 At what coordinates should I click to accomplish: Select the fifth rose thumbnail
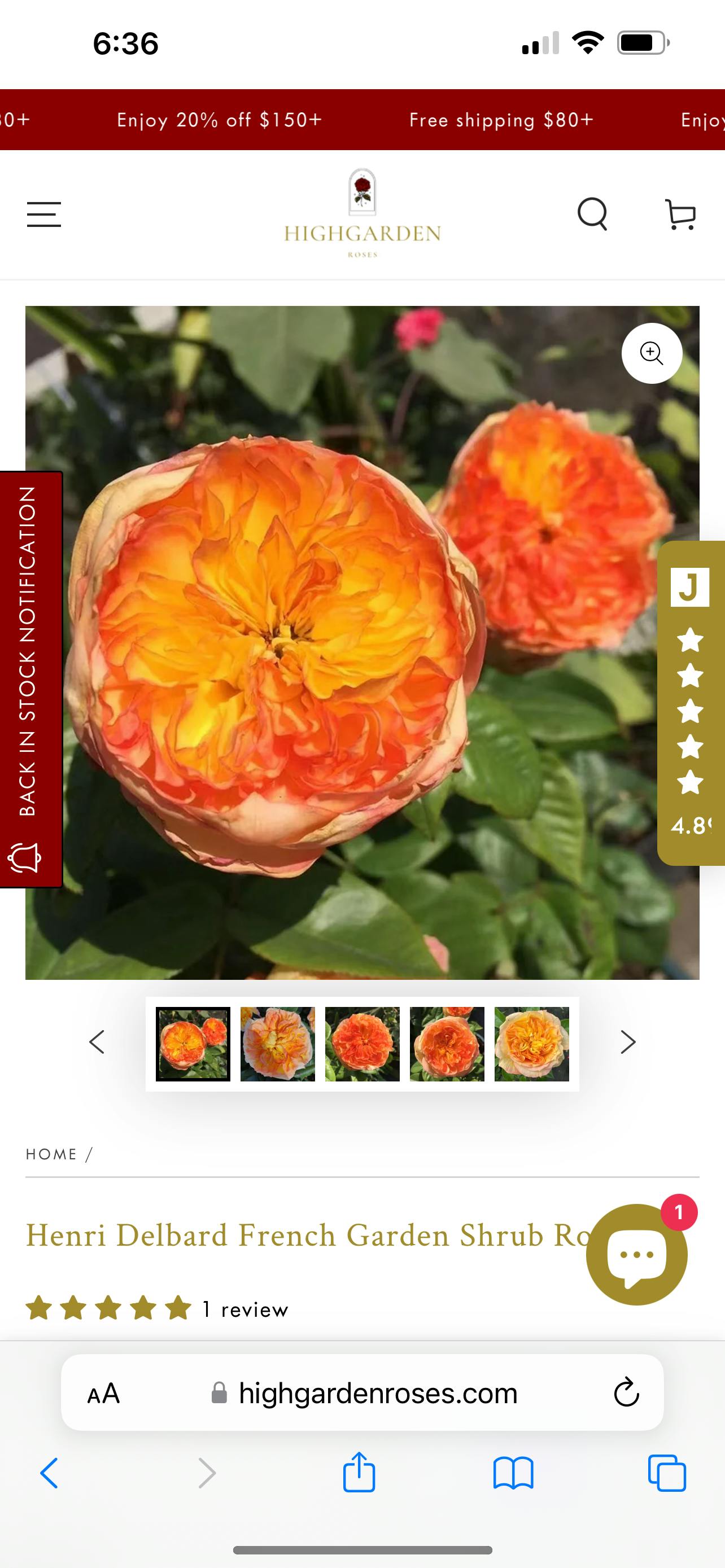[x=531, y=1044]
